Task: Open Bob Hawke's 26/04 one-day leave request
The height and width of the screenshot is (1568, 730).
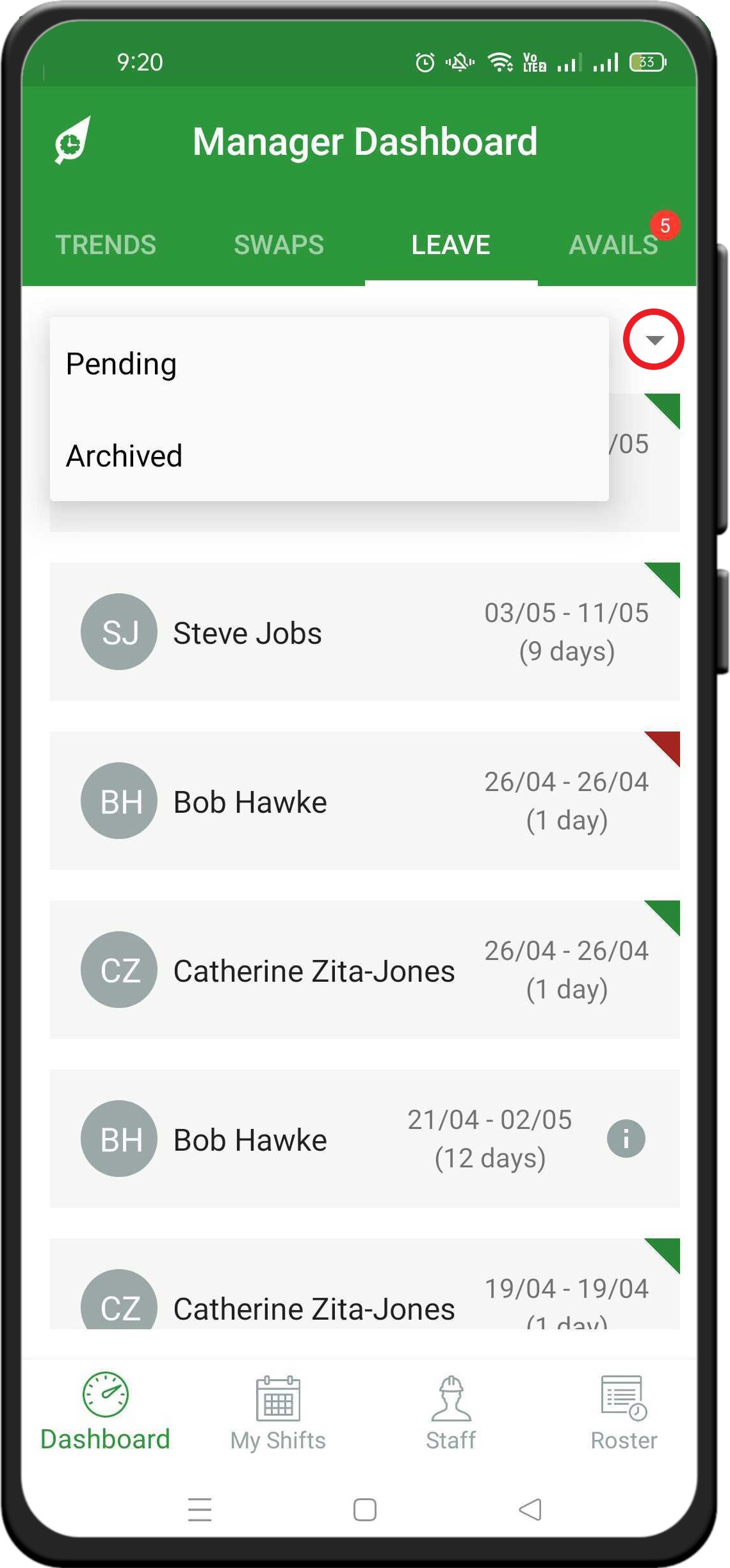Action: coord(365,801)
